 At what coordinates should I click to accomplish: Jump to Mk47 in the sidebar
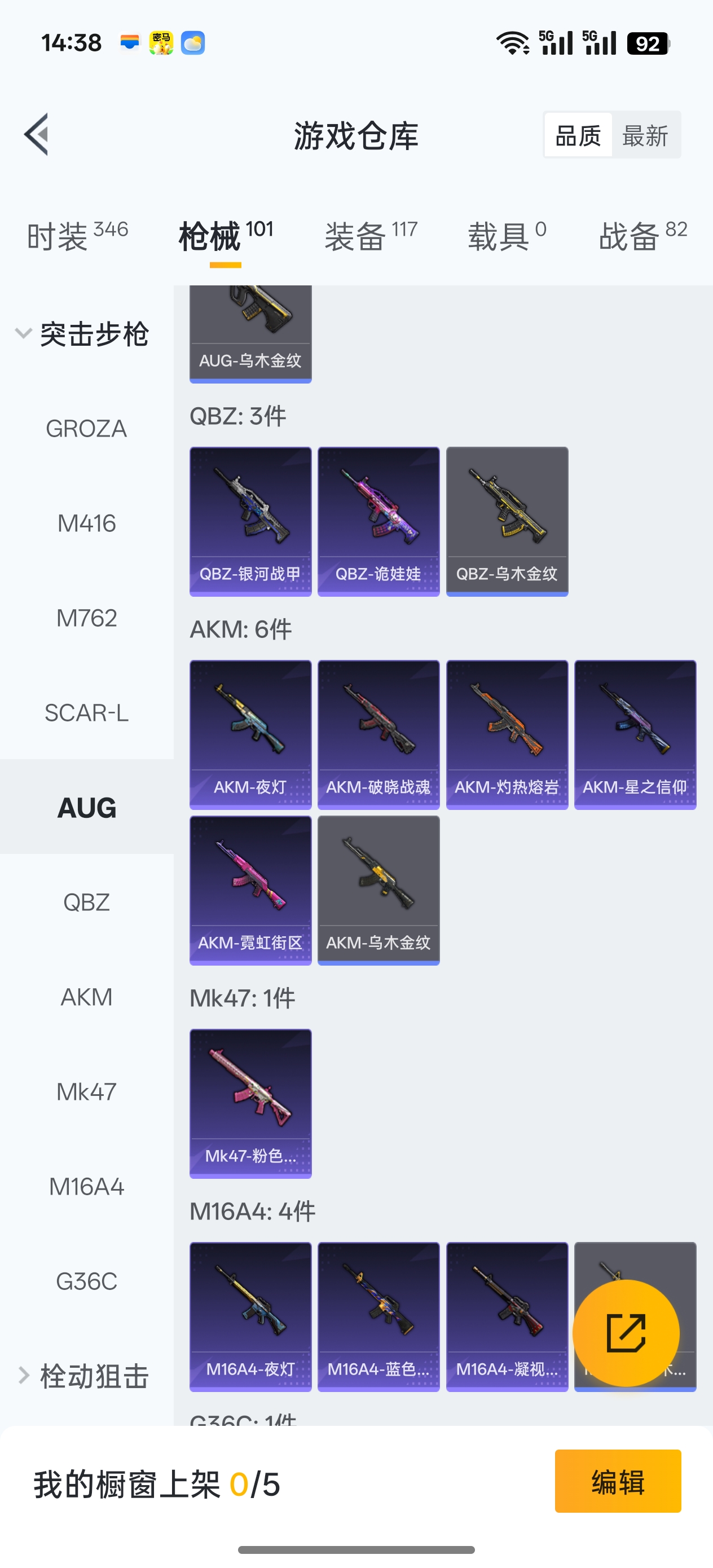point(86,1092)
